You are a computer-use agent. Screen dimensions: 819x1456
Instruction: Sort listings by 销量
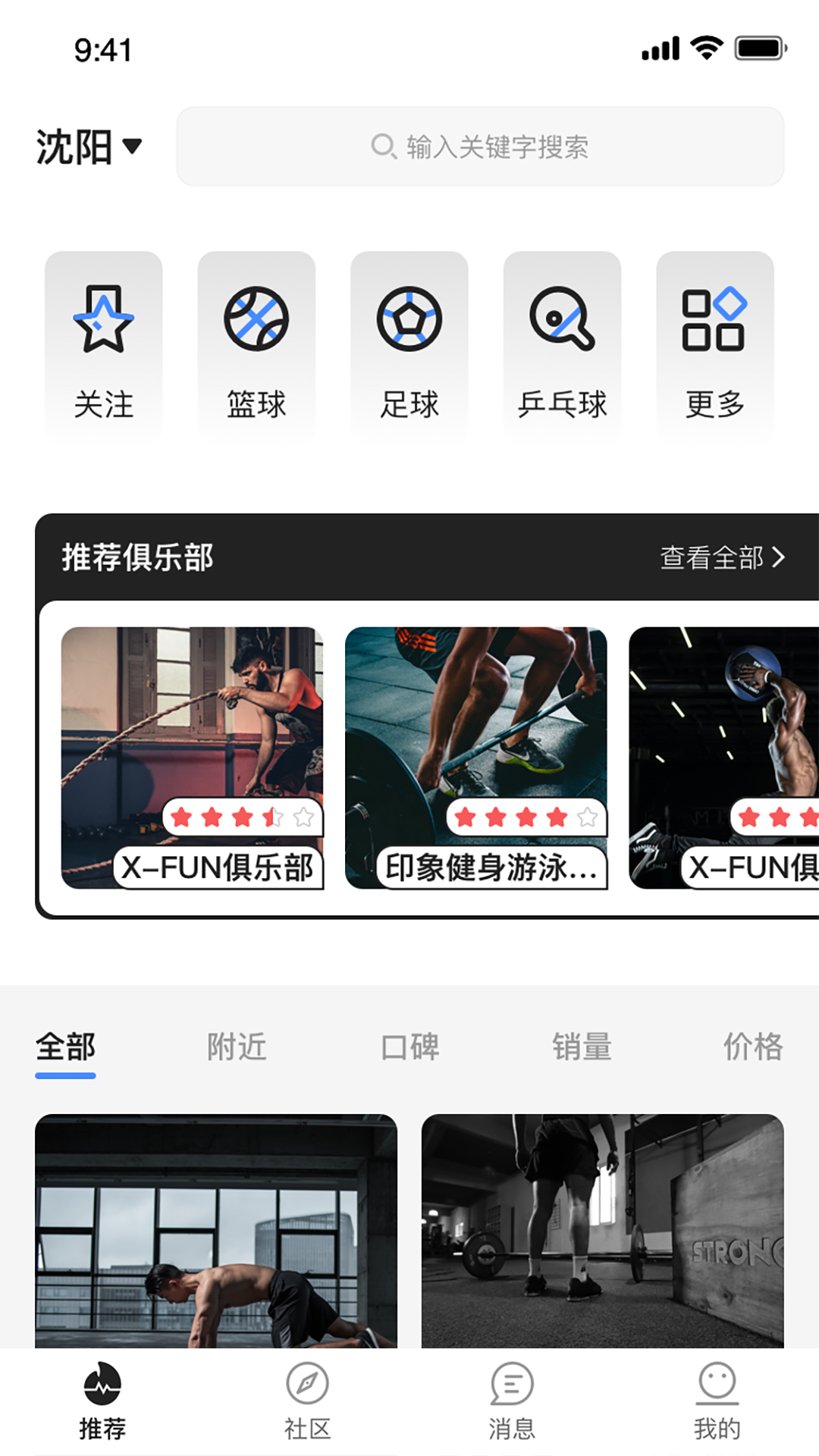(x=582, y=1047)
